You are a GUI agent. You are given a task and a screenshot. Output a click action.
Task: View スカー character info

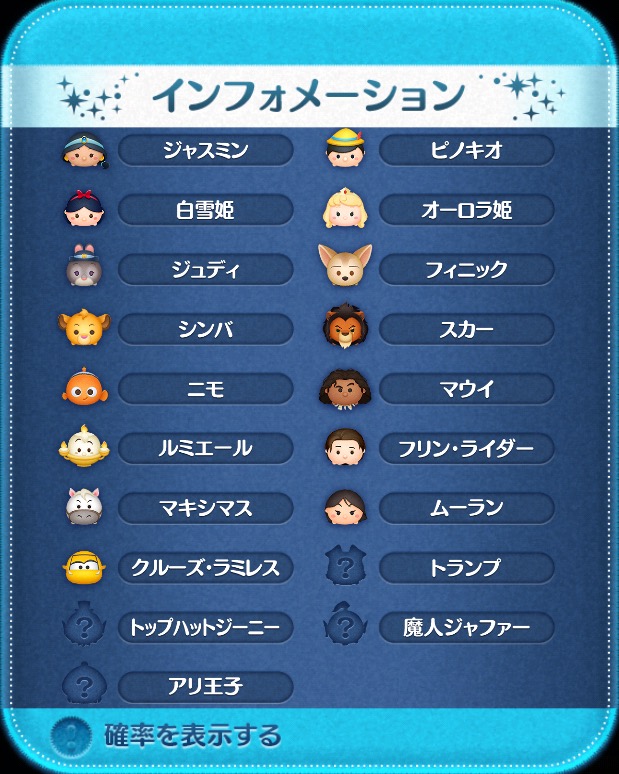(x=466, y=329)
